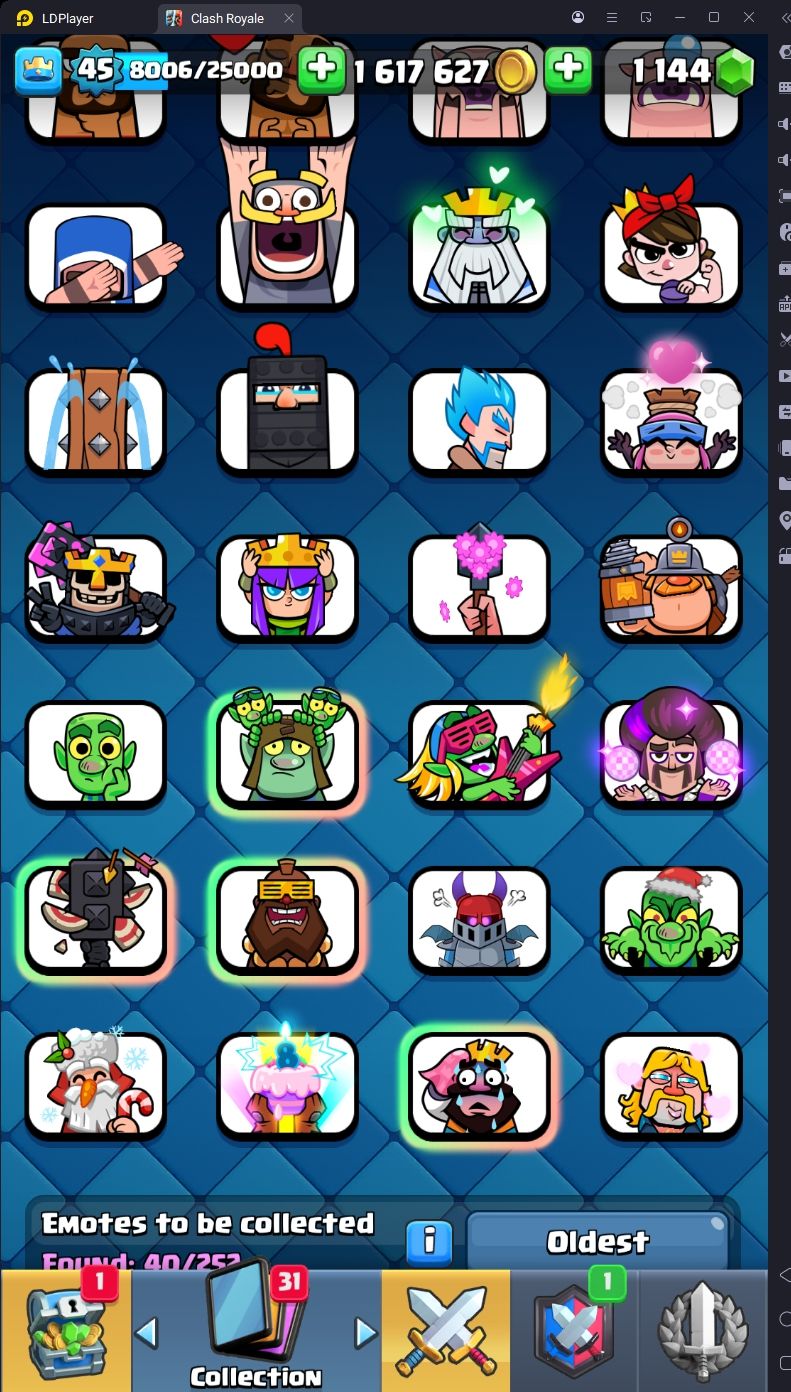Pick the blue-haired ice wizard emote
The width and height of the screenshot is (791, 1392).
coord(480,421)
